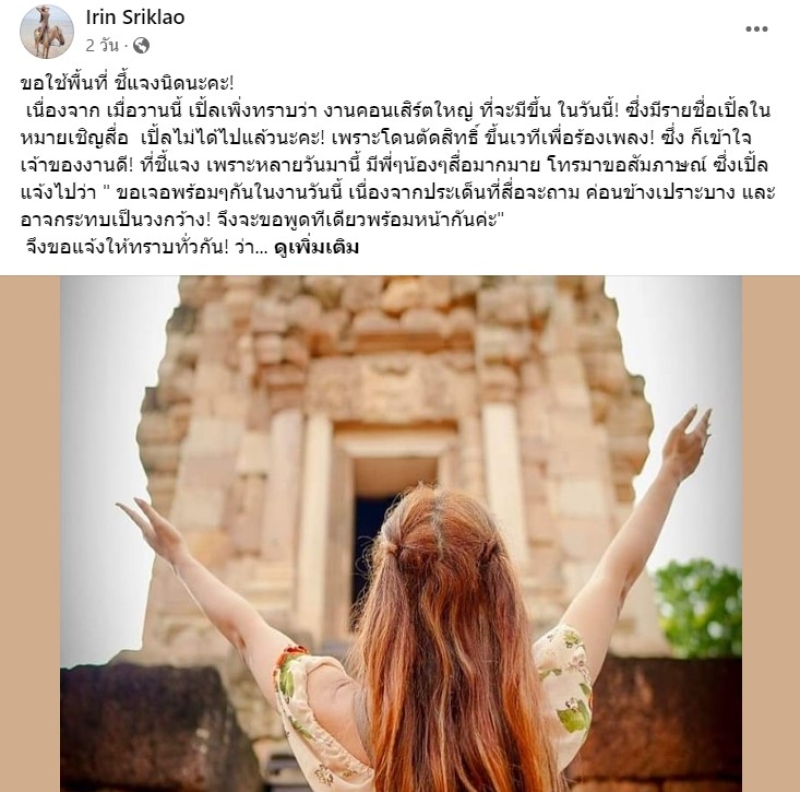Image resolution: width=800 pixels, height=792 pixels.
Task: Open the post's three-dot options menu
Action: click(756, 30)
